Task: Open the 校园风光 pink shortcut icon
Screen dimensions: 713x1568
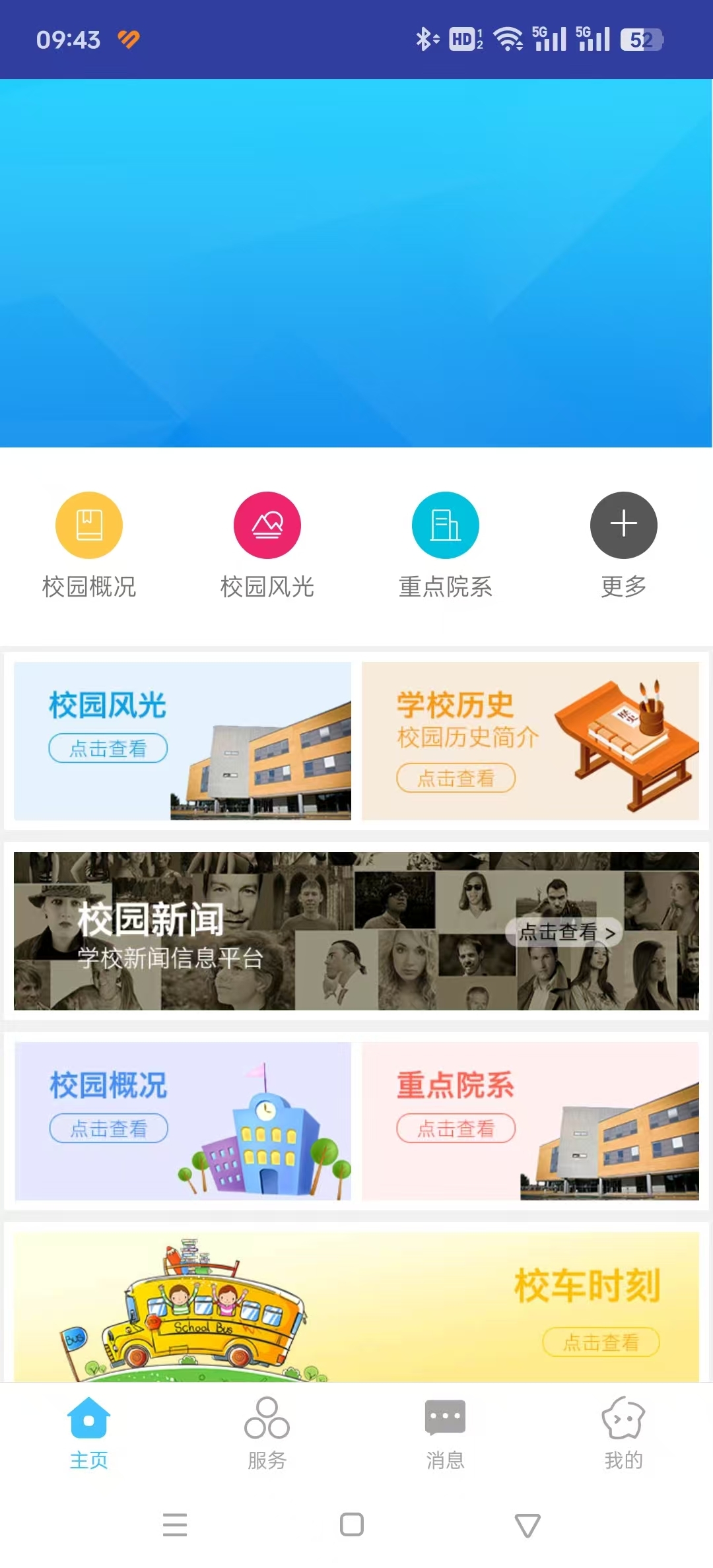Action: click(267, 525)
